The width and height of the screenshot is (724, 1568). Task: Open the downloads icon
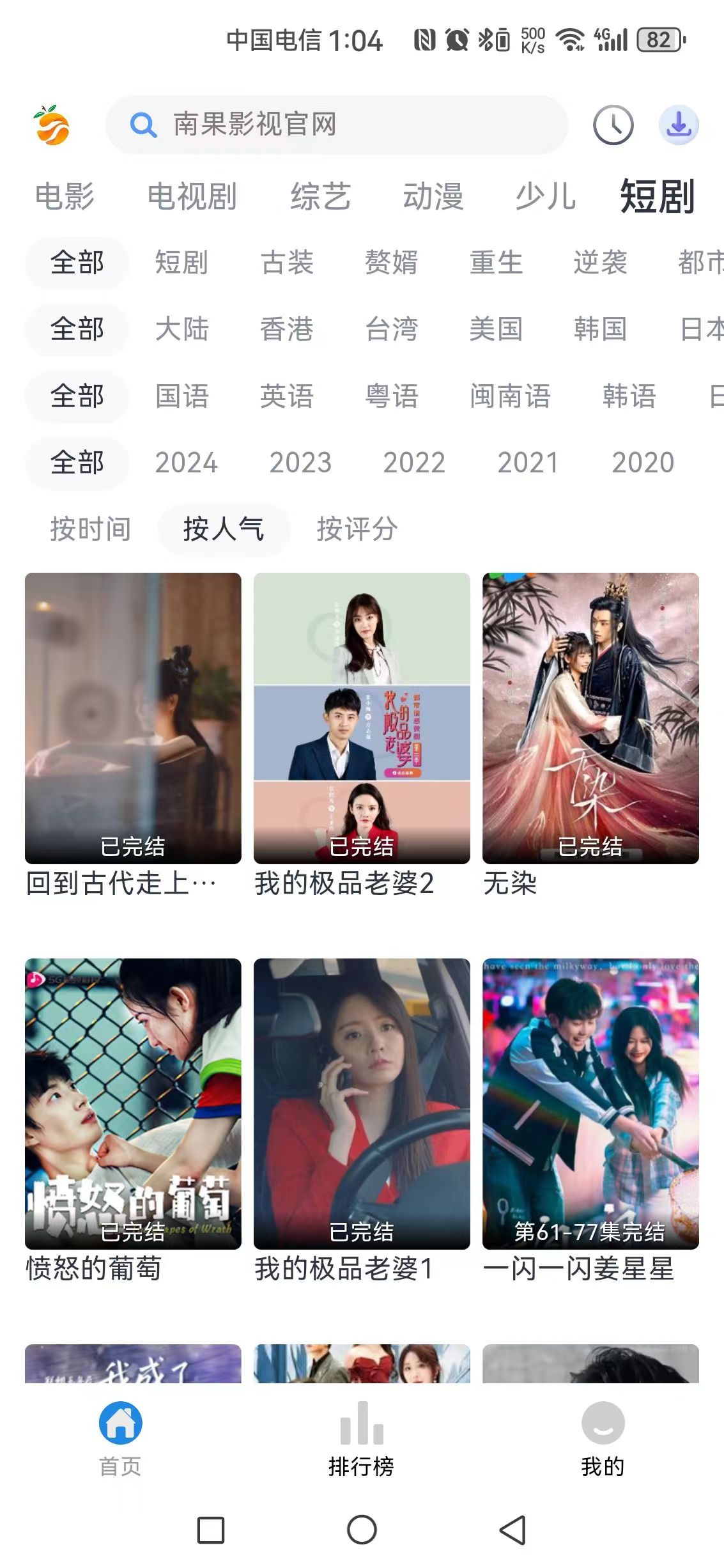pyautogui.click(x=679, y=125)
